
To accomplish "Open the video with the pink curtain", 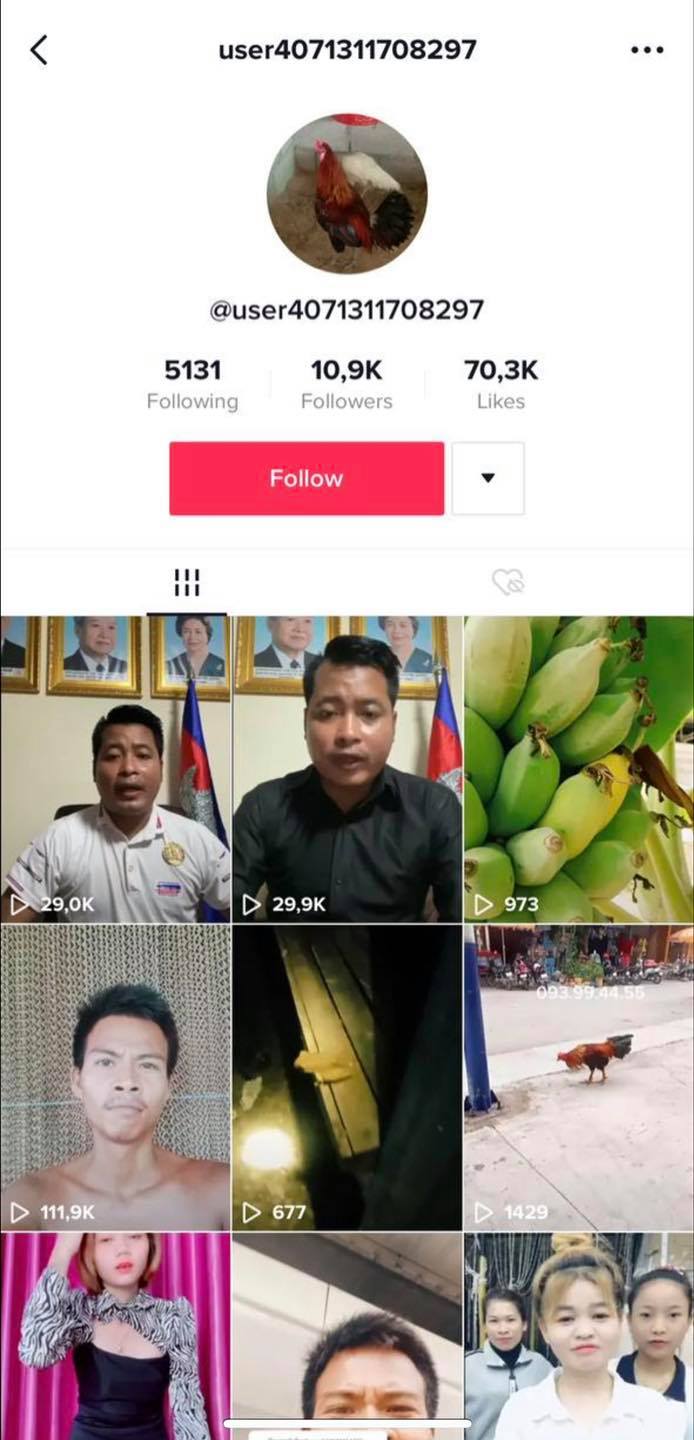I will pos(115,1336).
